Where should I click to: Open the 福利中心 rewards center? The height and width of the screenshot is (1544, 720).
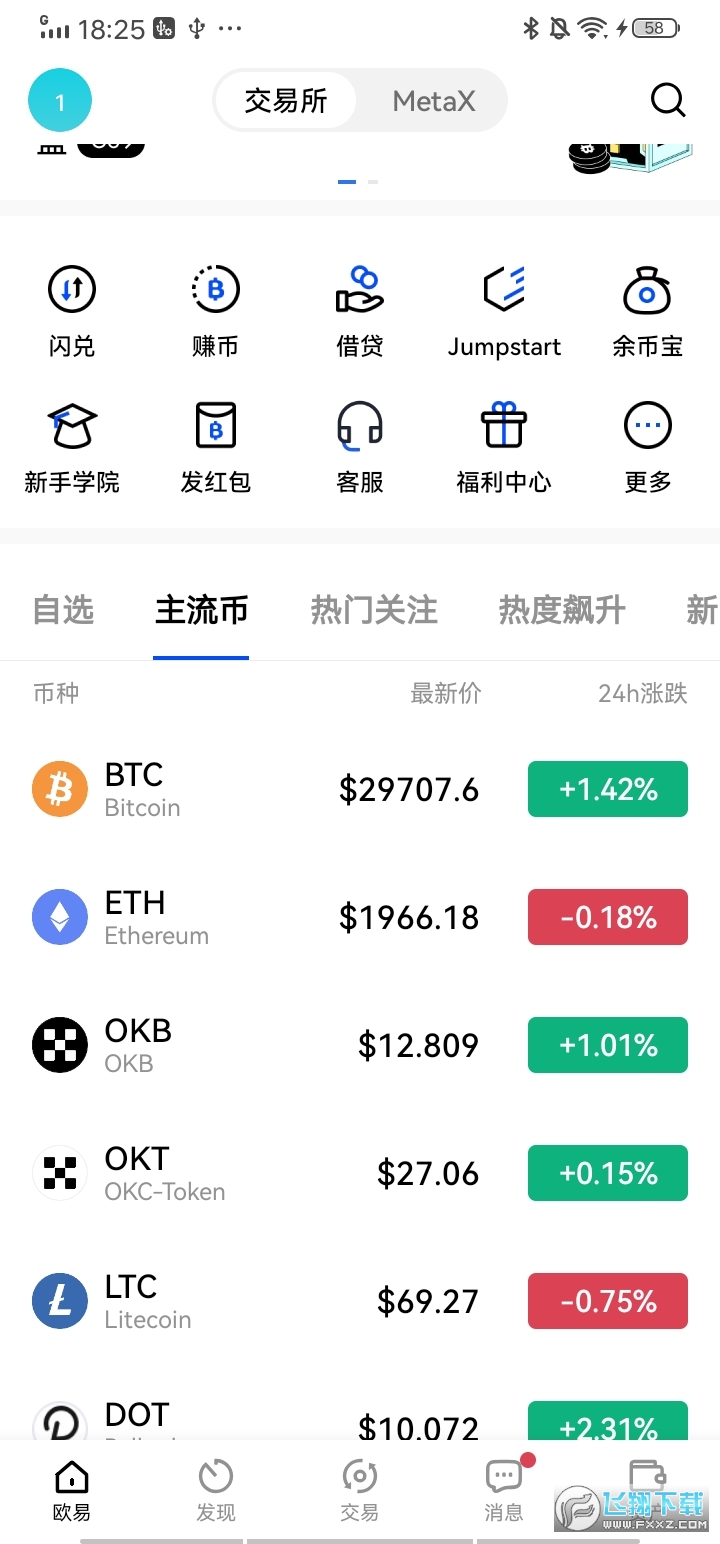(504, 446)
